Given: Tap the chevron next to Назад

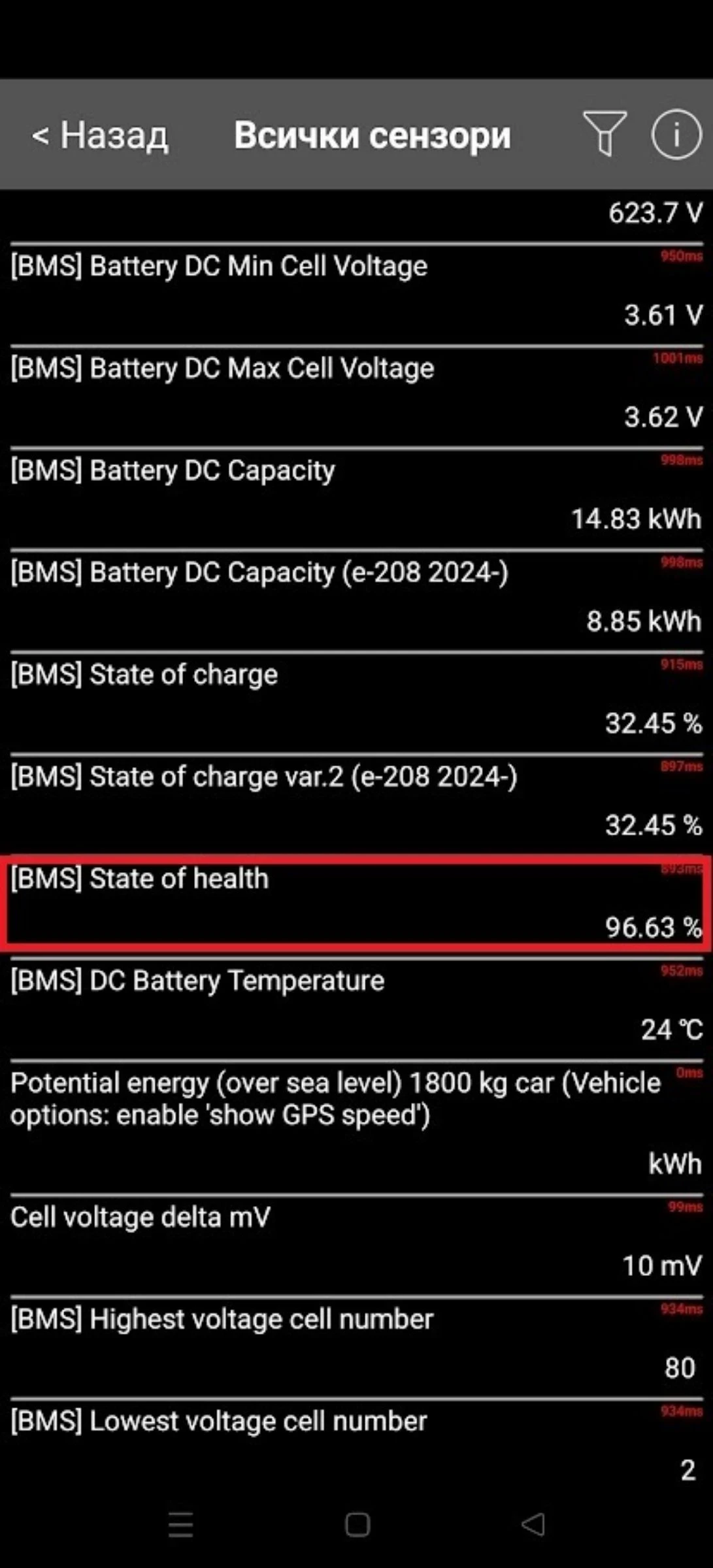Looking at the screenshot, I should 41,135.
